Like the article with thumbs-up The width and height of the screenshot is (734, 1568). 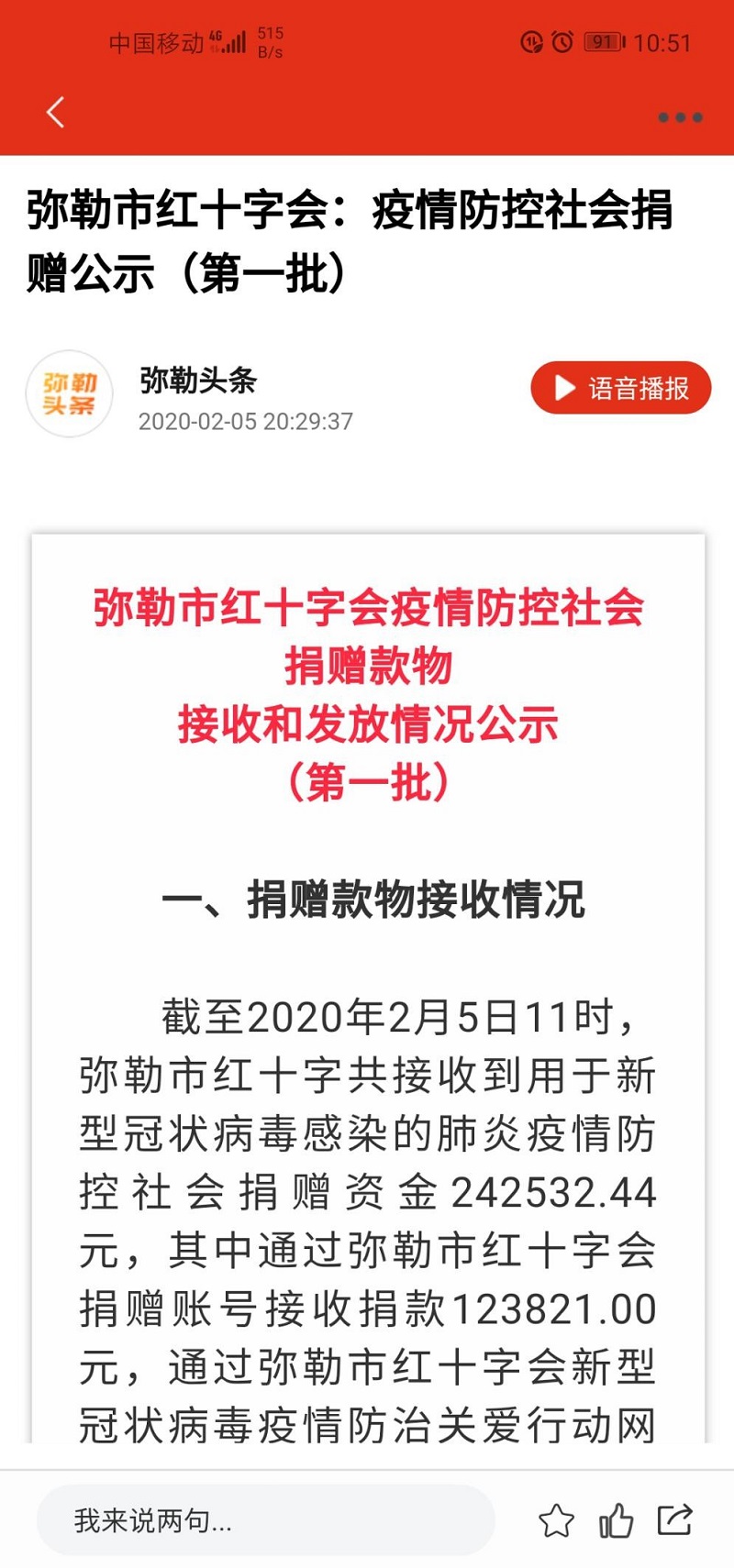(x=616, y=1520)
